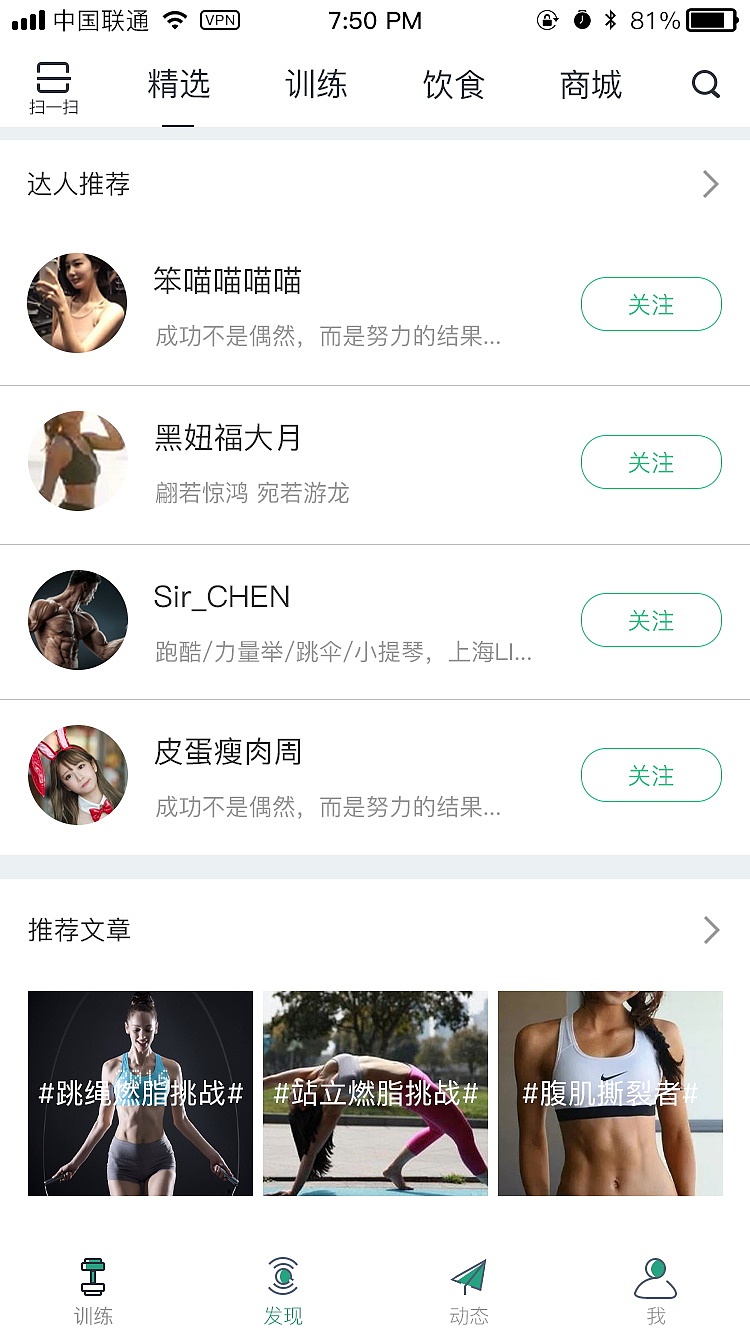This screenshot has height=1334, width=750.
Task: Toggle follow state for Sir_CHEN
Action: point(651,620)
